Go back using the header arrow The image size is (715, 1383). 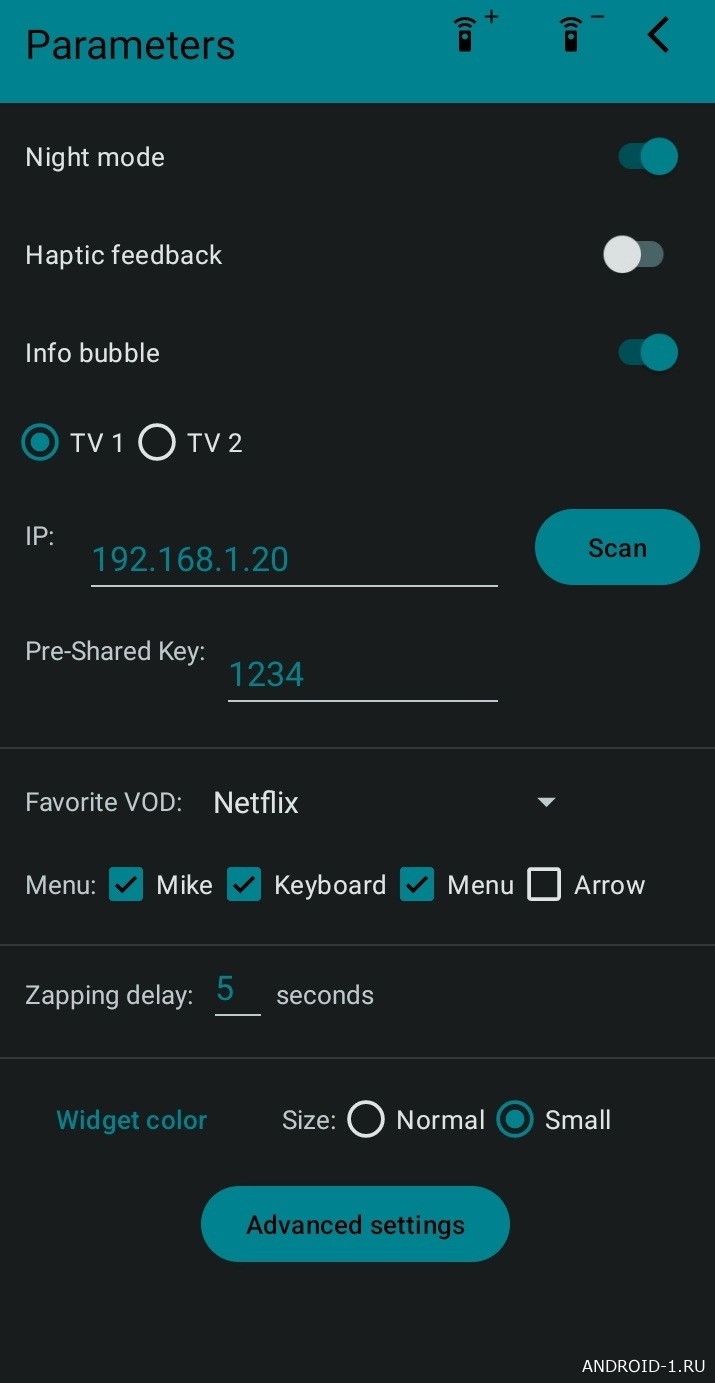point(659,35)
